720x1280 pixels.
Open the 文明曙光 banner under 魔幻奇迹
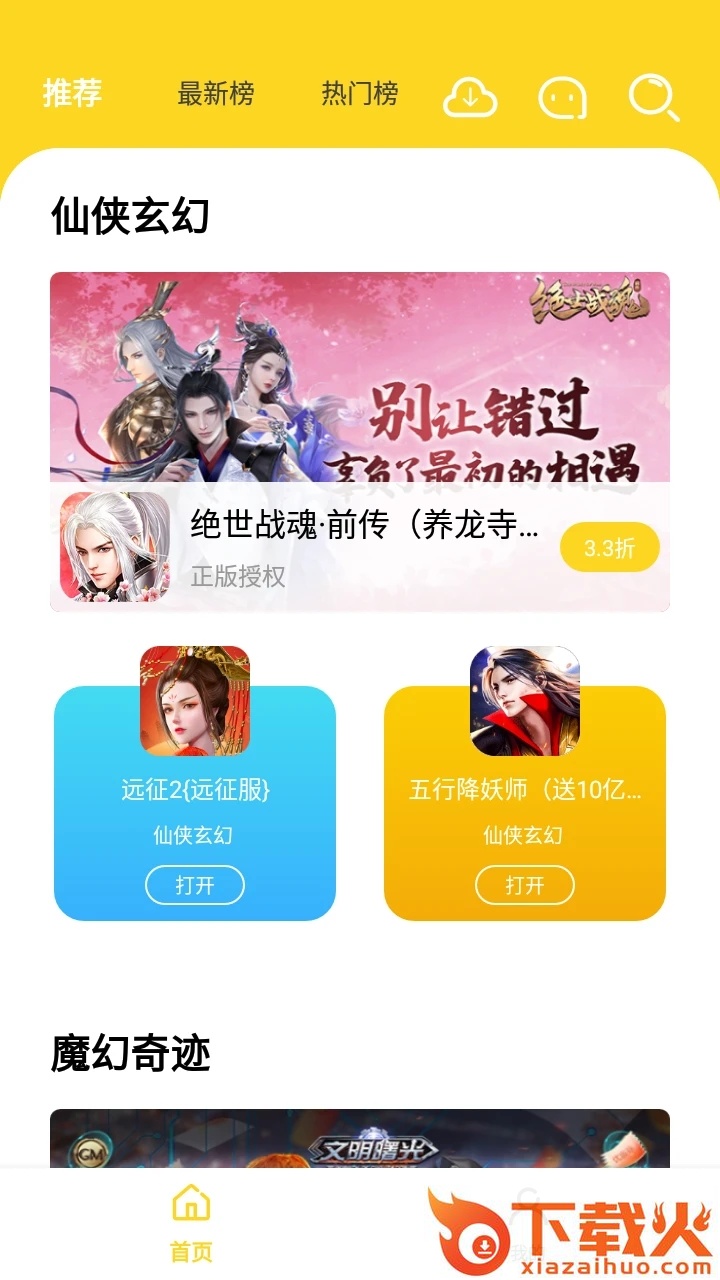(x=360, y=1138)
